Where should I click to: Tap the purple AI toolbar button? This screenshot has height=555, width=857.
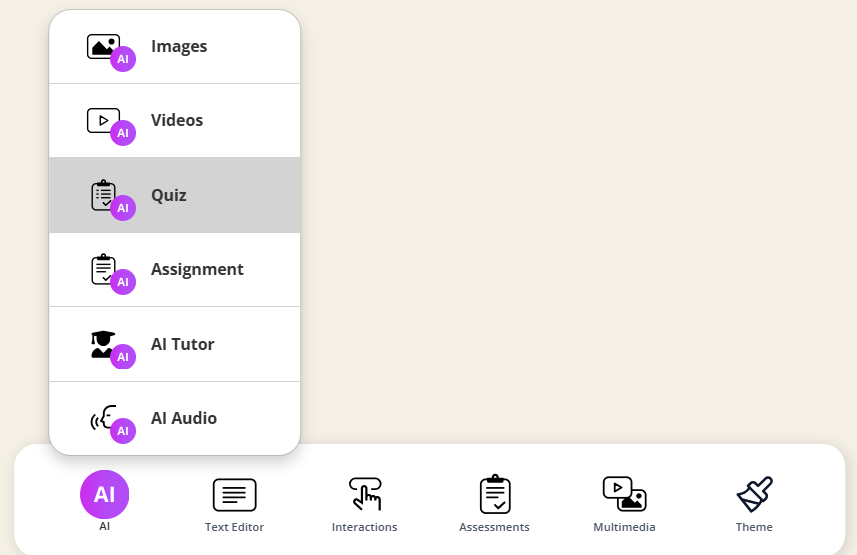point(105,495)
